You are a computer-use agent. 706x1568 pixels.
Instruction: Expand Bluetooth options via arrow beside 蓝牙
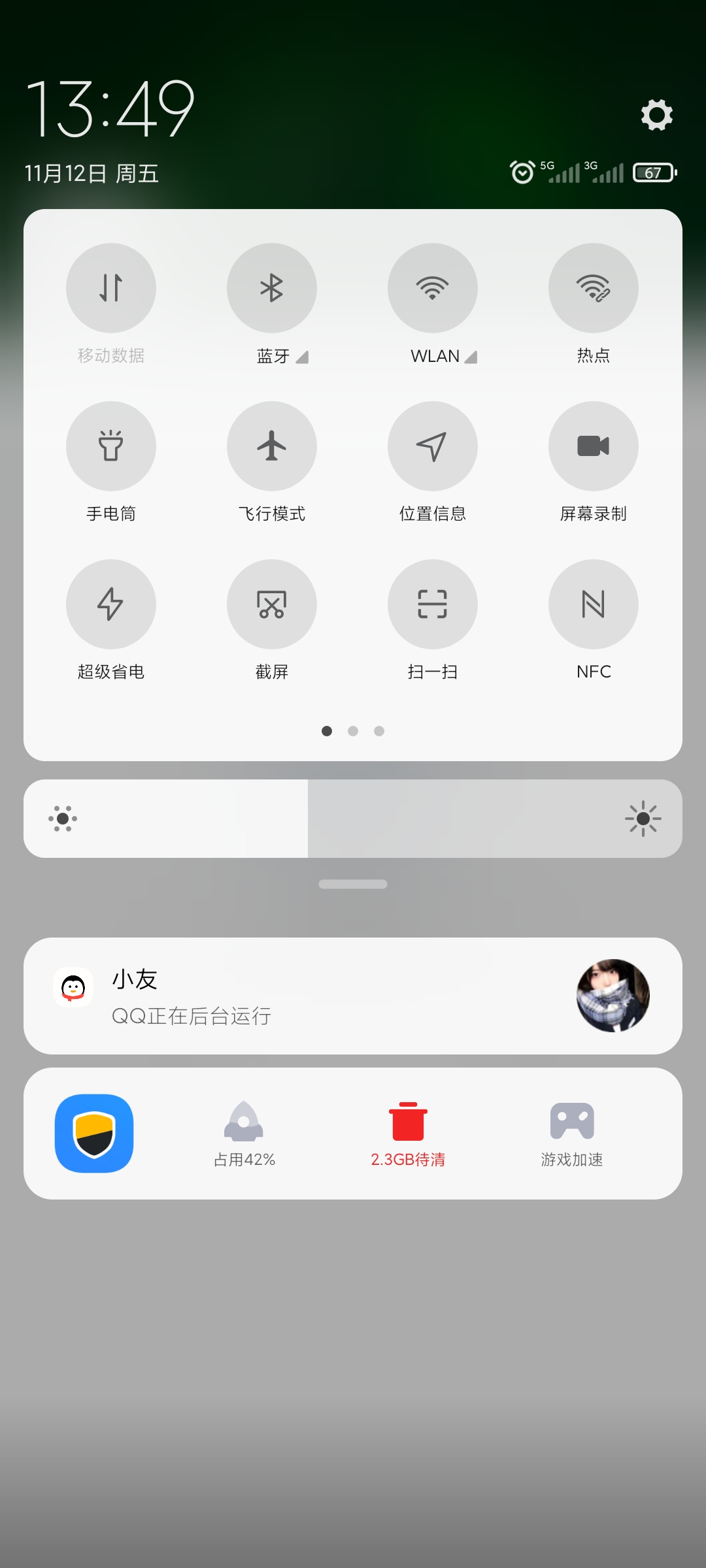click(302, 357)
